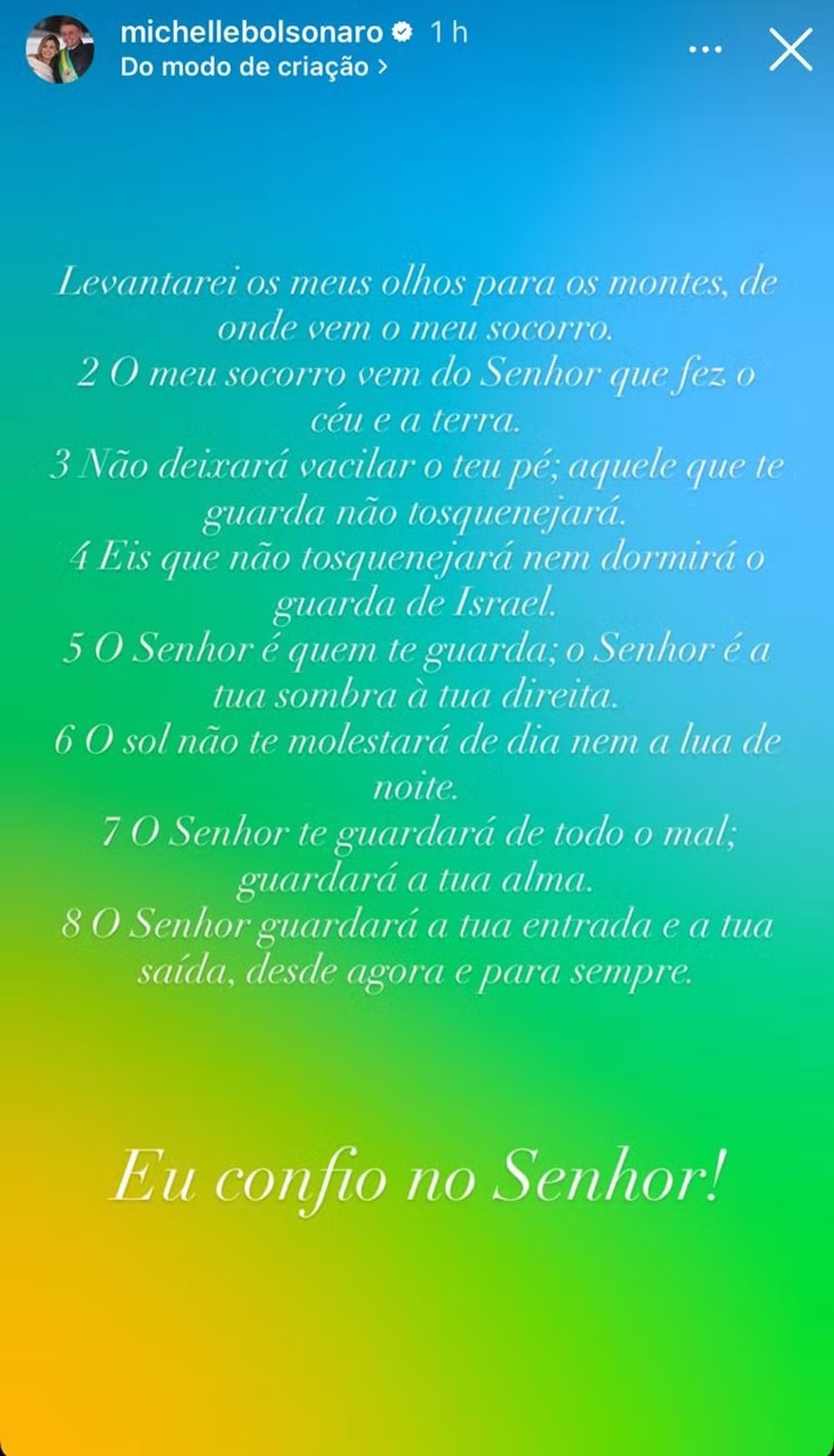Tap the michellebolsonaro username
Screen dimensions: 834x1456
(253, 32)
